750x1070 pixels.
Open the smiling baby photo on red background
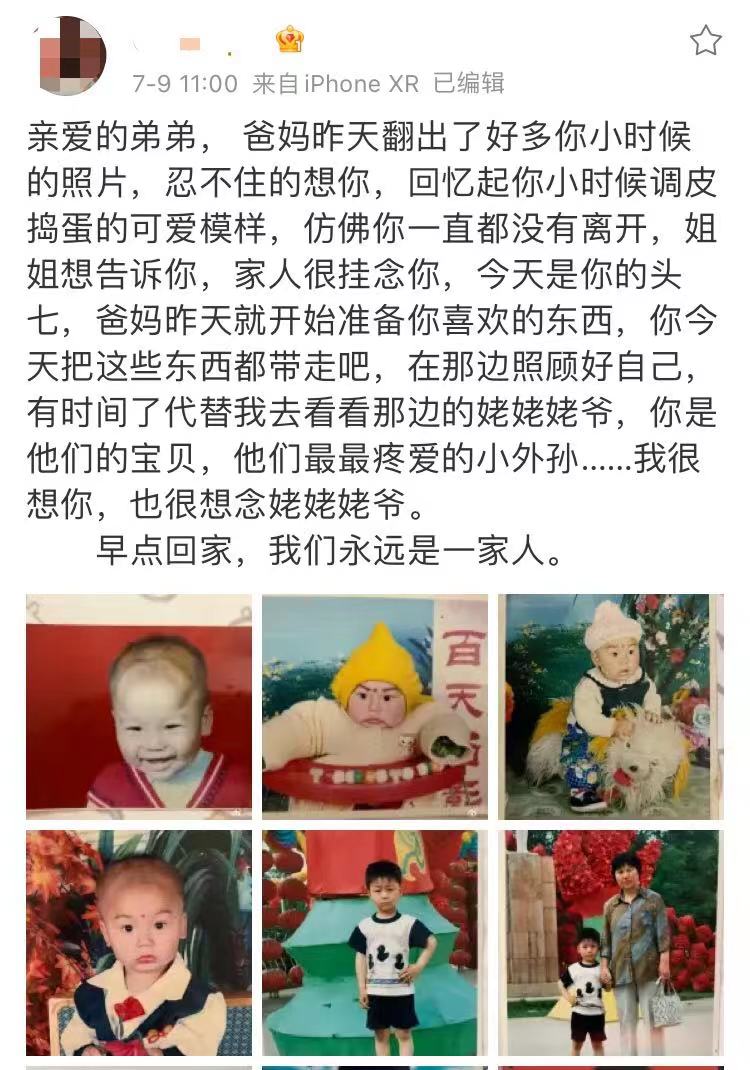pos(138,707)
